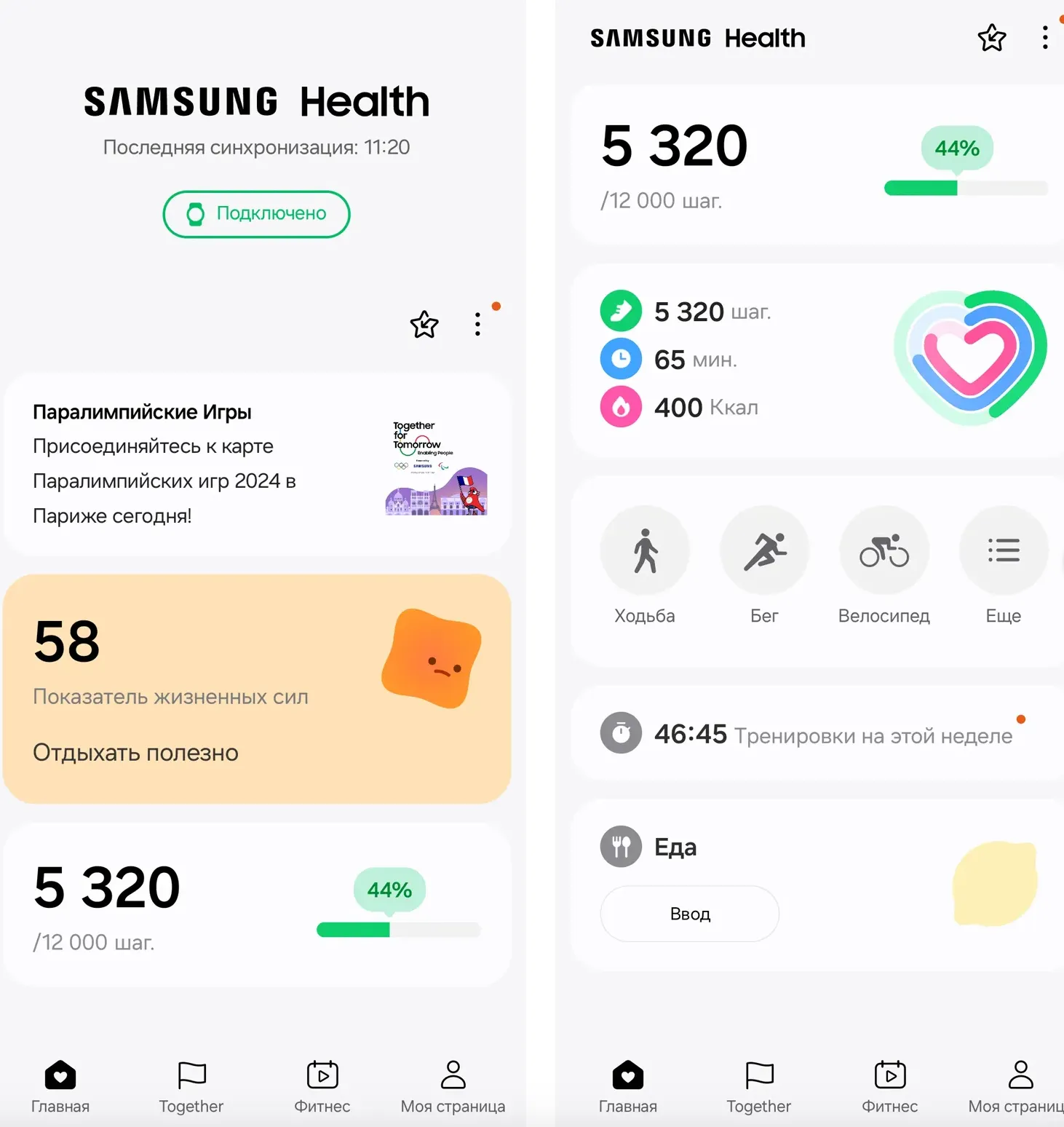Viewport: 1064px width, 1127px height.
Task: Open the Показатель жизненных сил card
Action: (256, 688)
